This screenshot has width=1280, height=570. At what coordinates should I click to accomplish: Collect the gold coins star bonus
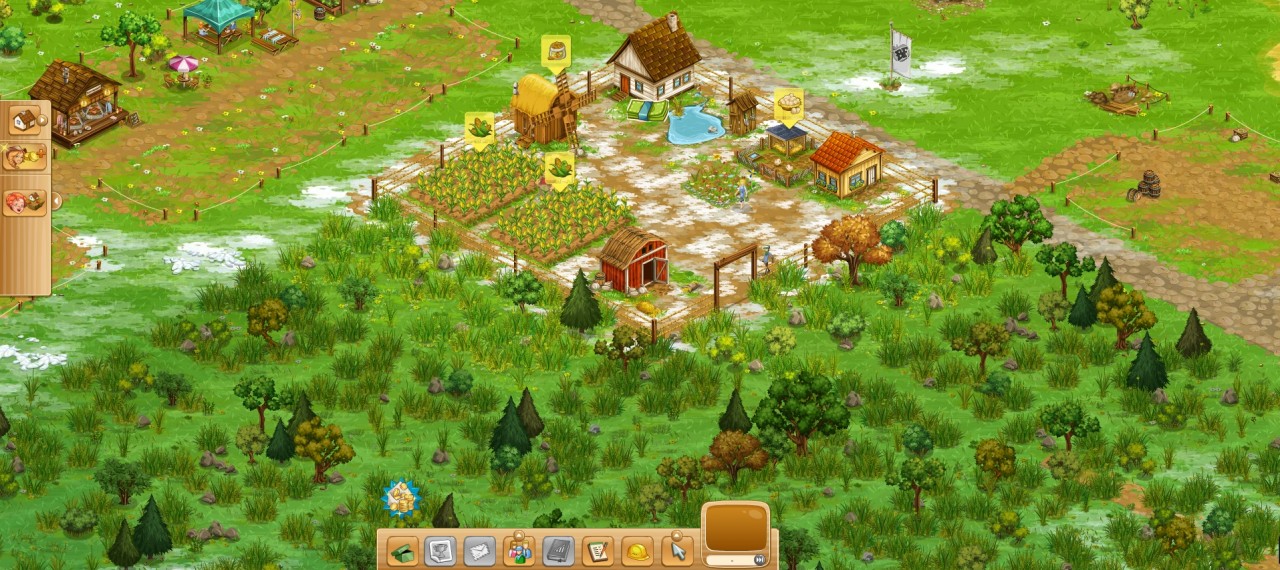pos(401,497)
